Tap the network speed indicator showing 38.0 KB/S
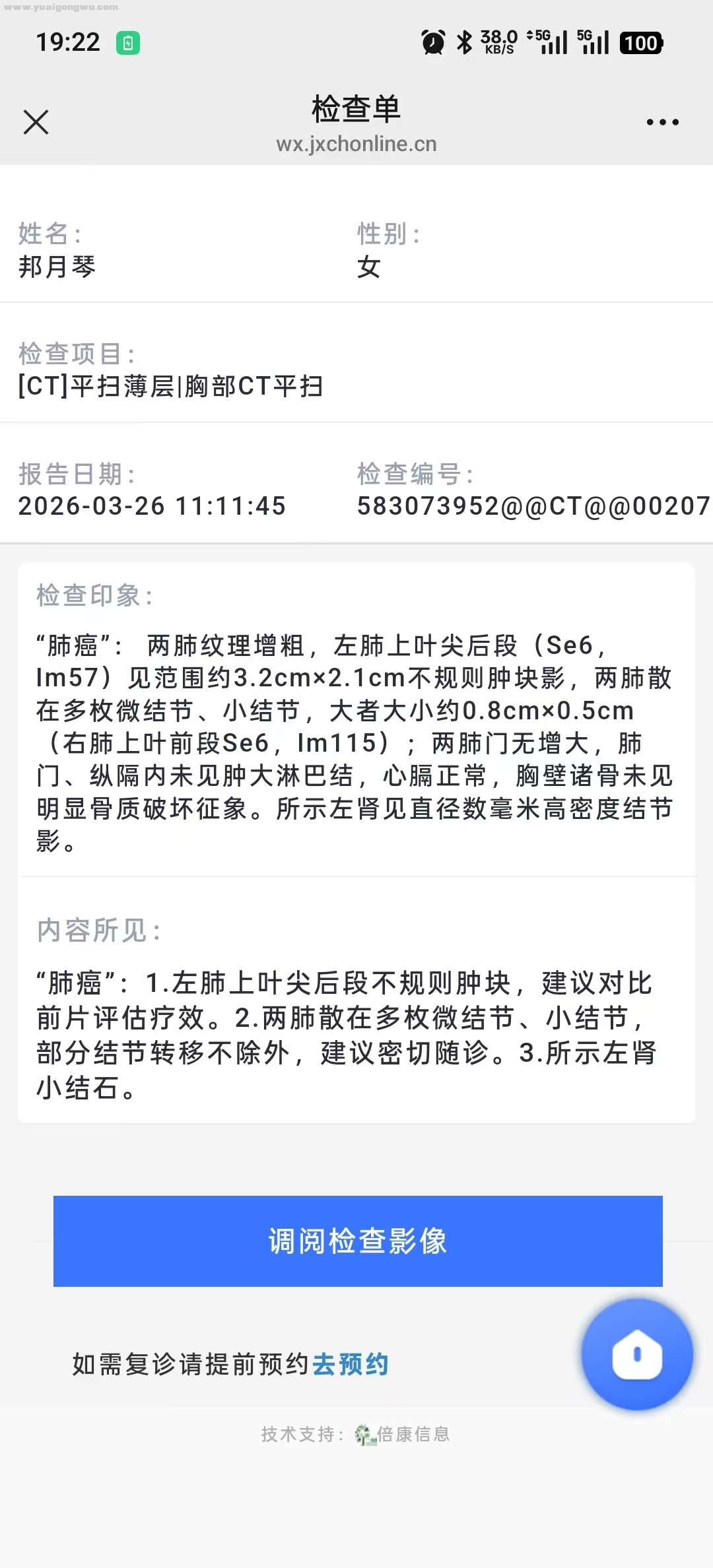Screen dimensions: 713x1568 click(498, 42)
